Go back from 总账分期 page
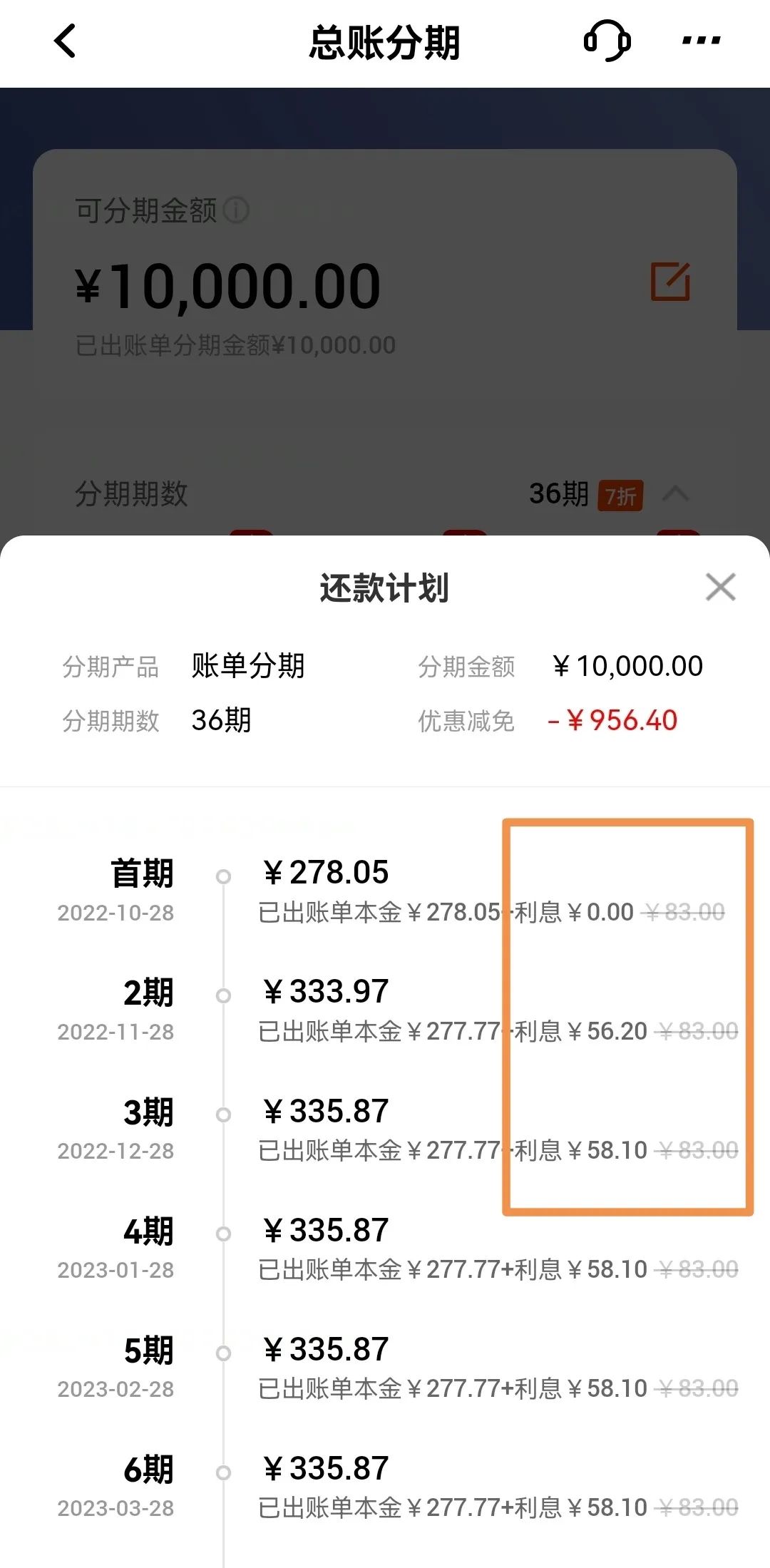 [x=65, y=41]
